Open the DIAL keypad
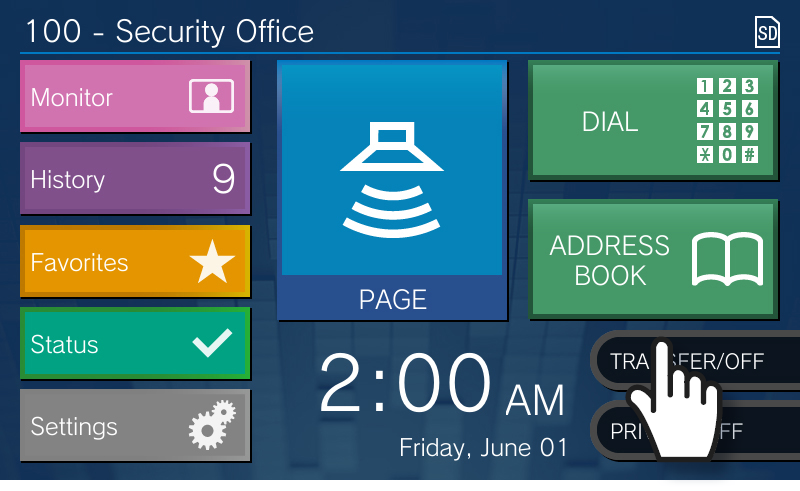The height and width of the screenshot is (491, 800). pyautogui.click(x=653, y=121)
